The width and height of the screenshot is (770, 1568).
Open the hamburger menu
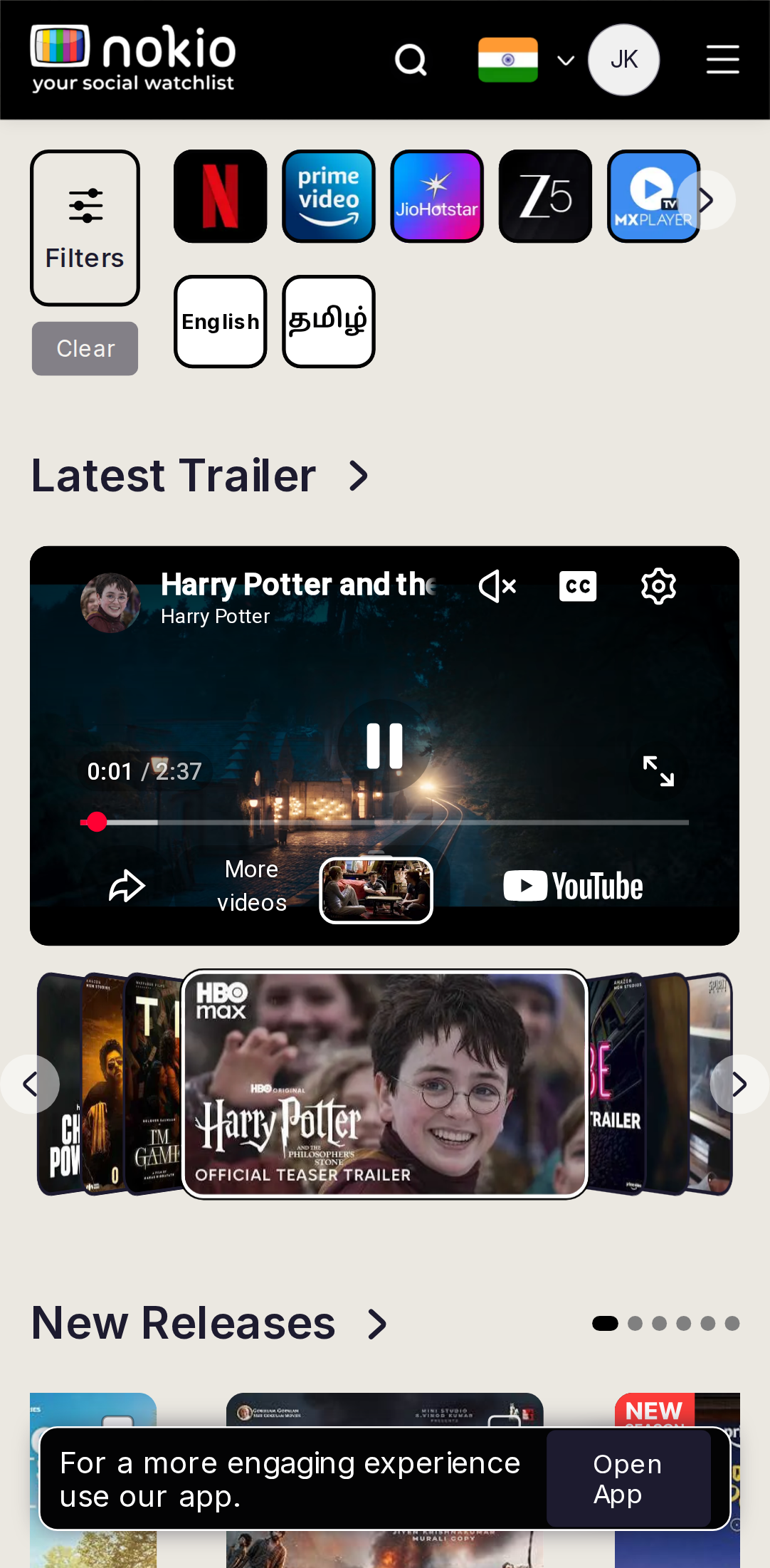tap(722, 60)
